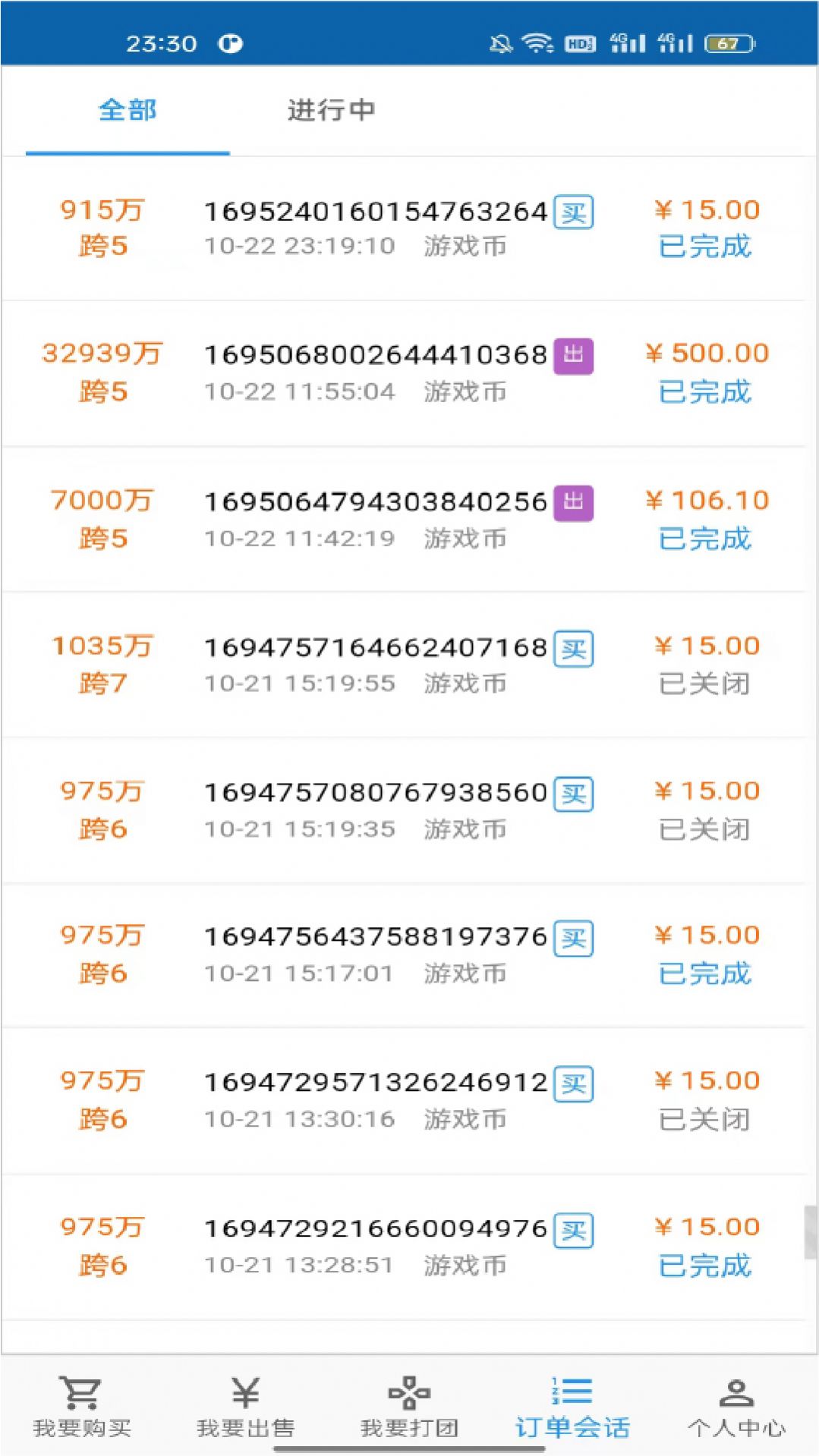819x1456 pixels.
Task: Tap the WiFi icon in the status bar
Action: click(537, 43)
